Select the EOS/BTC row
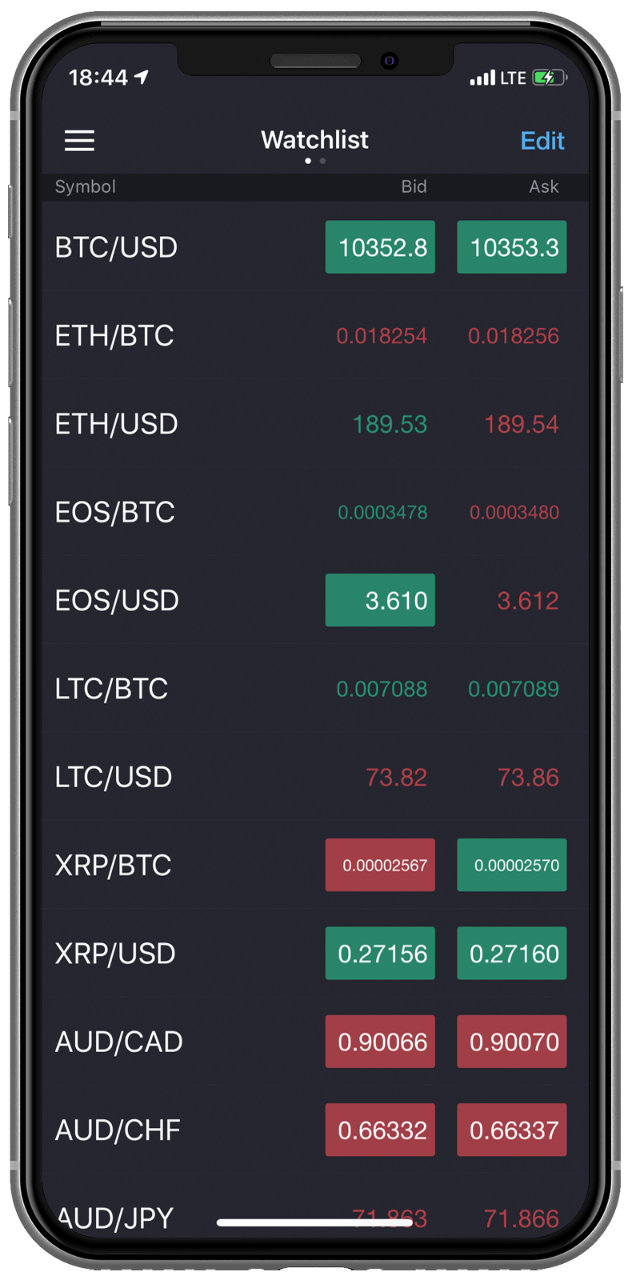This screenshot has height=1286, width=640. [x=315, y=512]
